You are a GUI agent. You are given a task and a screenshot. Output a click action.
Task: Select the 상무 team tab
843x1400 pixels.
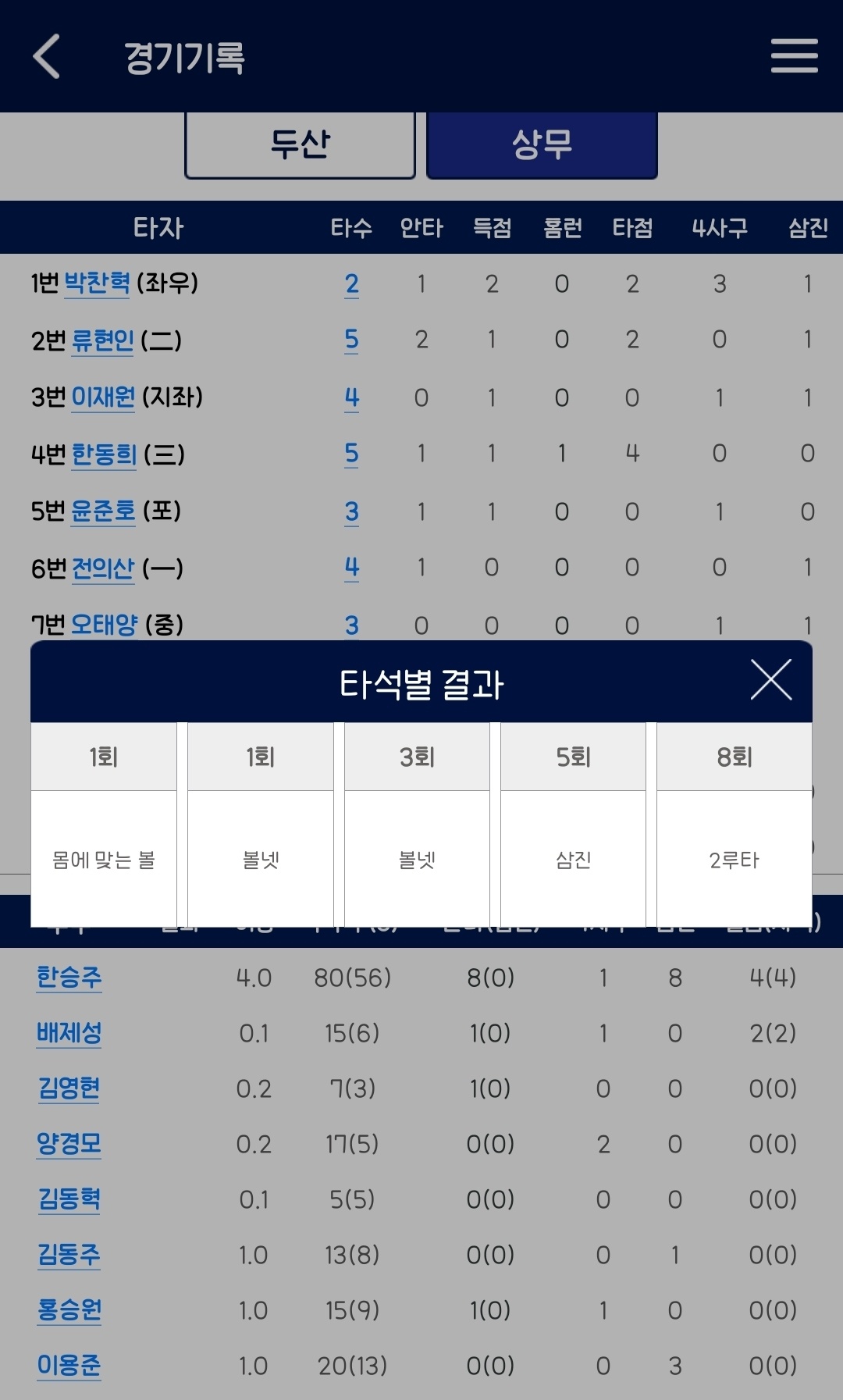(x=542, y=144)
